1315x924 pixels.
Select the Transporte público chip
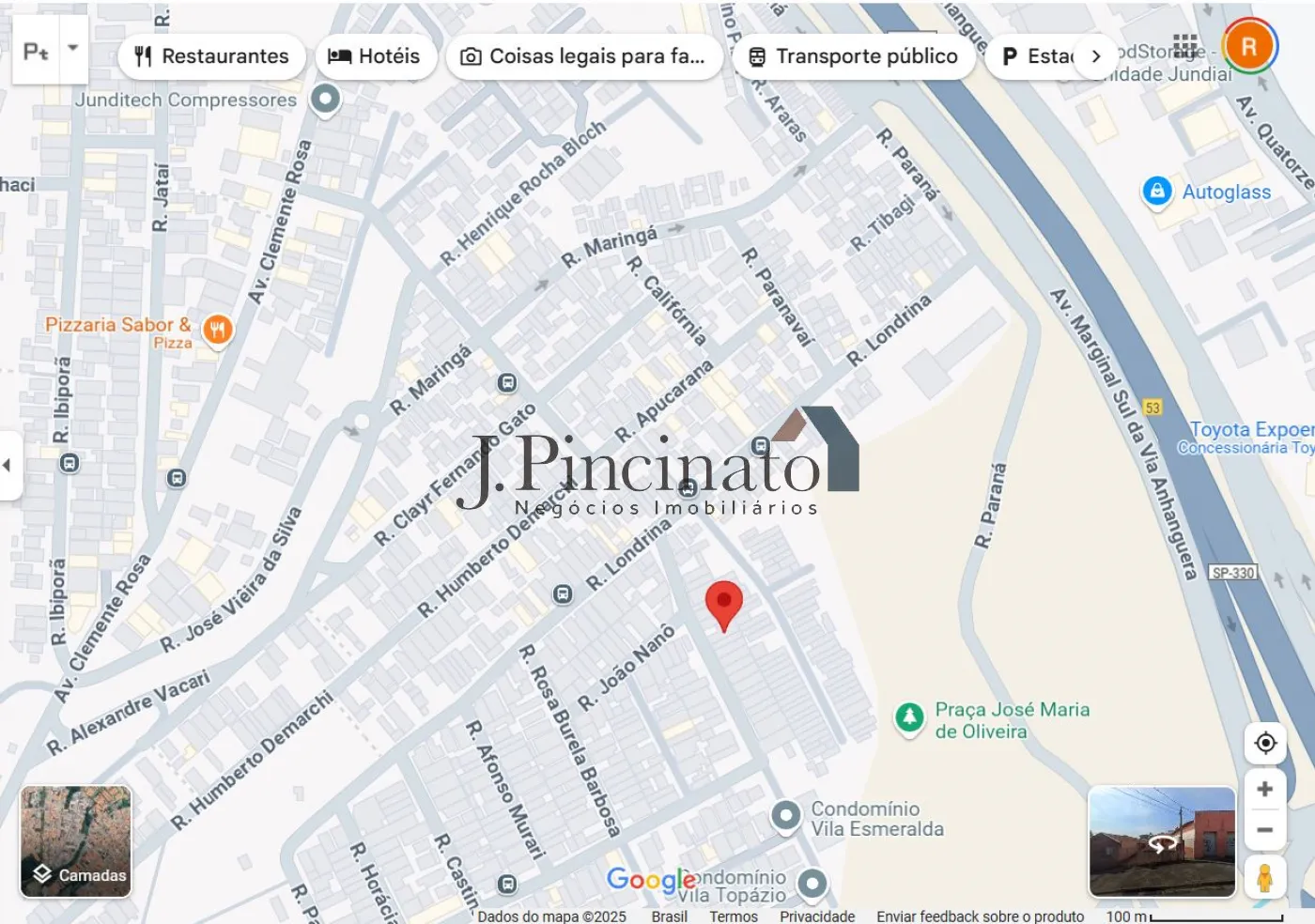click(853, 56)
